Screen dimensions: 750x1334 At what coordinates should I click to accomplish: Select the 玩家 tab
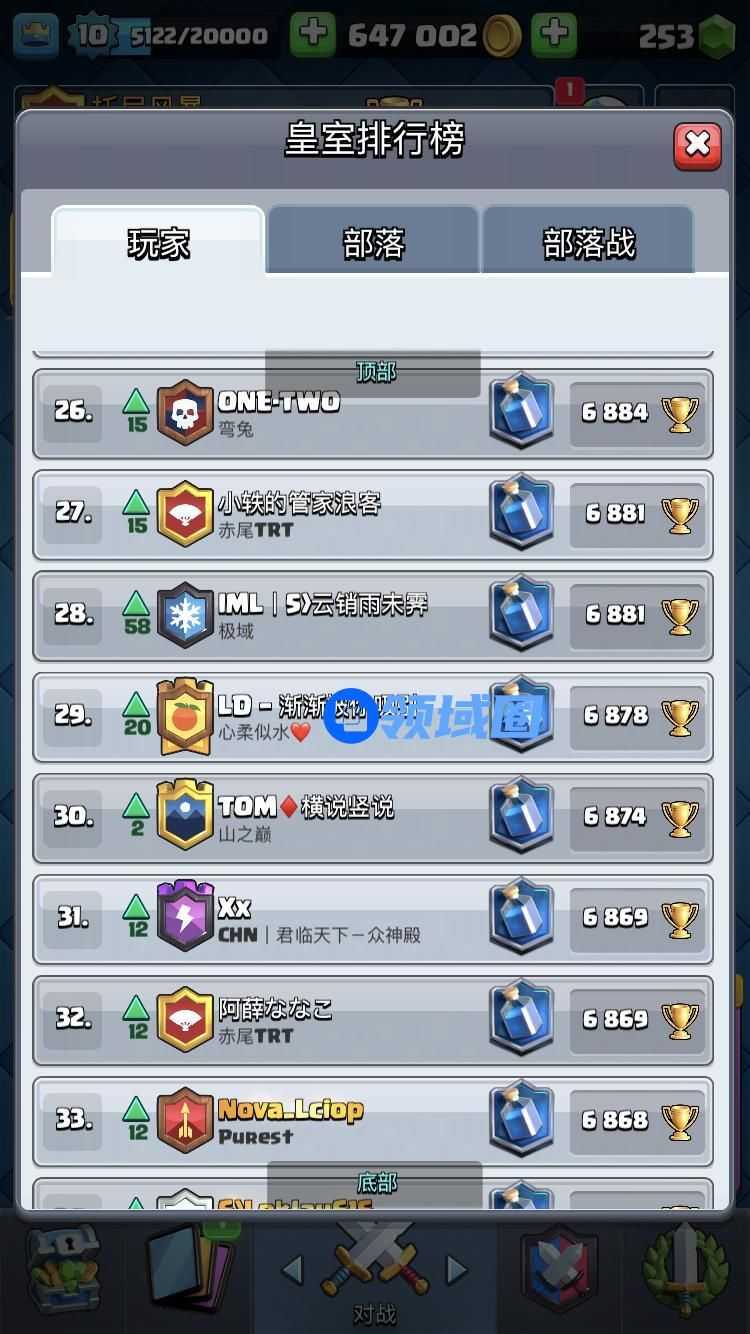pos(158,243)
